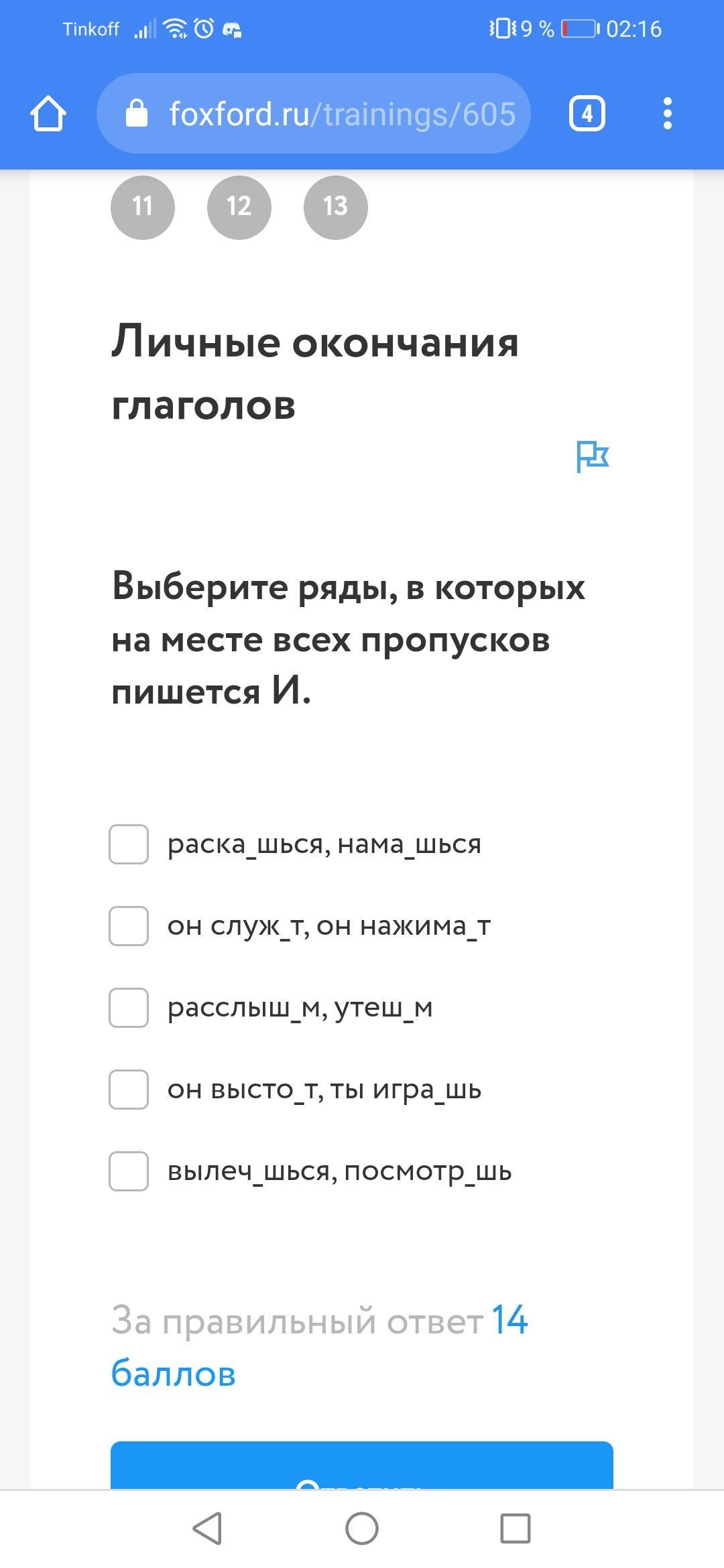Screen dimensions: 724x1568
Task: Submit the answer with the blue button
Action: pos(362,1465)
